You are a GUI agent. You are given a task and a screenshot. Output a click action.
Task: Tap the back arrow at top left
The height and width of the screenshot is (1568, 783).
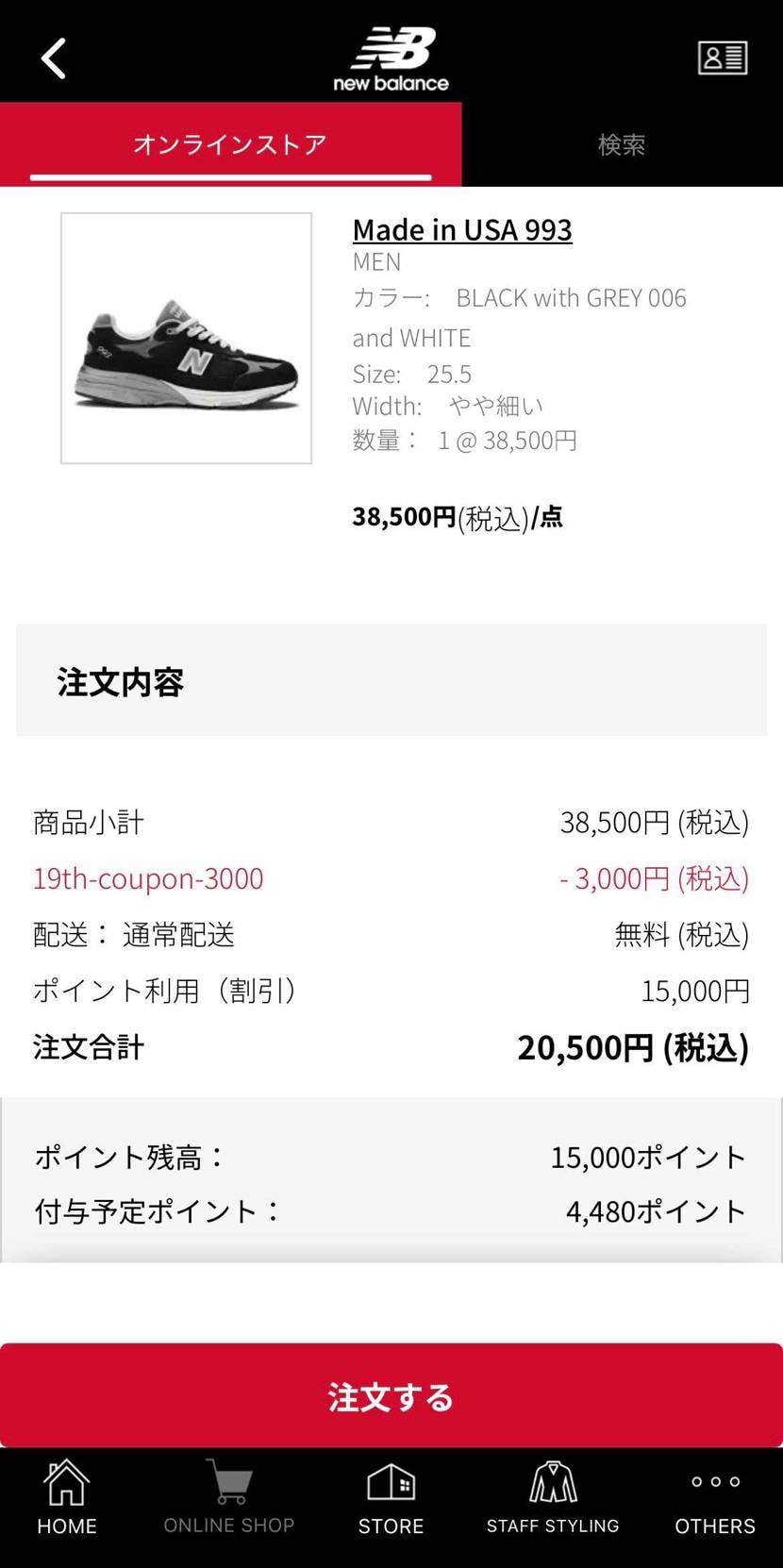tap(53, 58)
